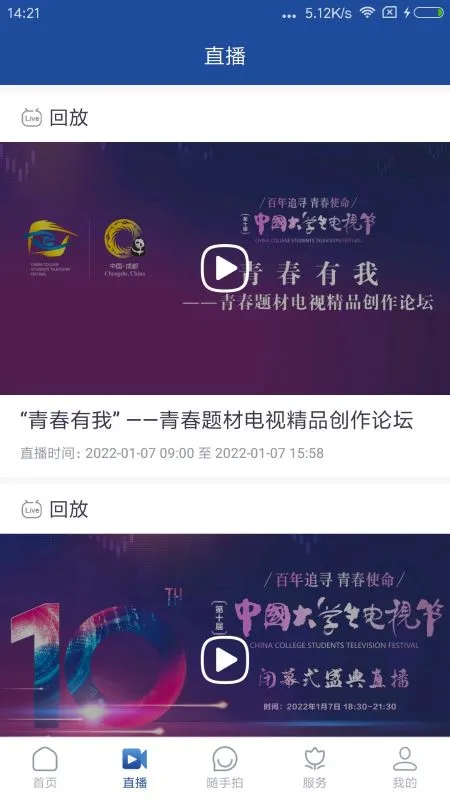Switch to the 随手拍 tab
Viewport: 450px width, 800px height.
225,767
